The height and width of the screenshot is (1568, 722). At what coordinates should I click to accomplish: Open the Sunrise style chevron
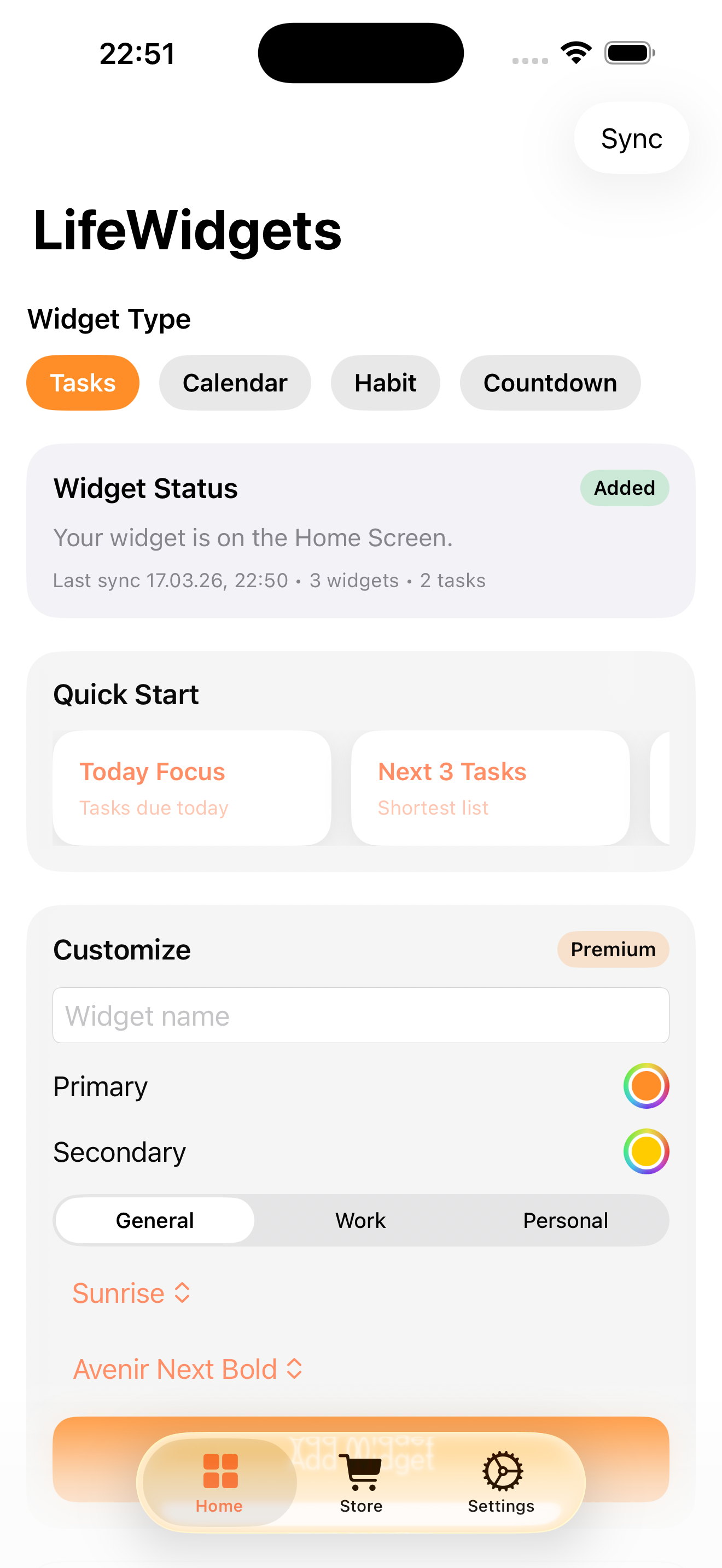tap(182, 1292)
